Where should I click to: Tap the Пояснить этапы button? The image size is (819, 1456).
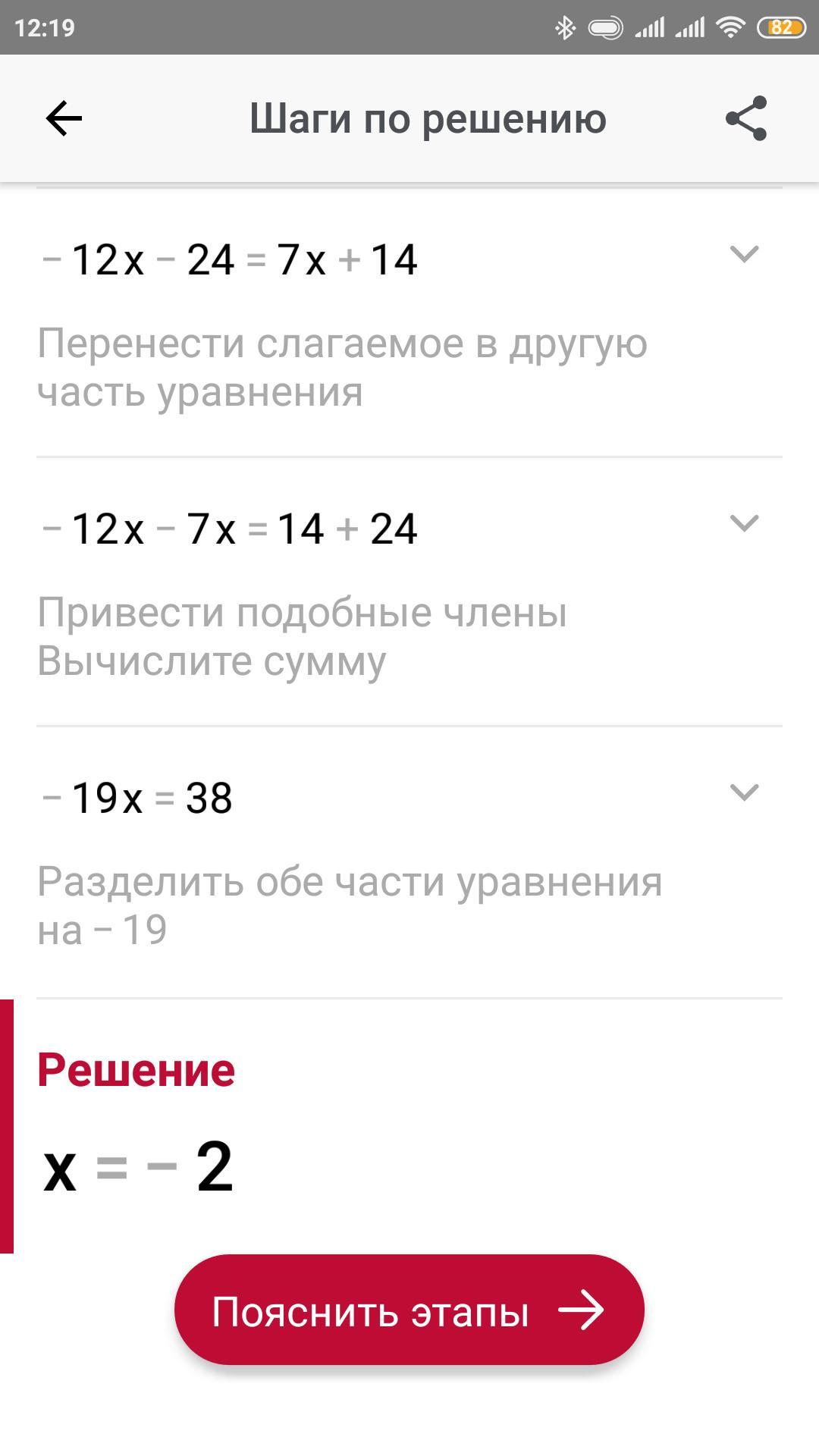(409, 1310)
